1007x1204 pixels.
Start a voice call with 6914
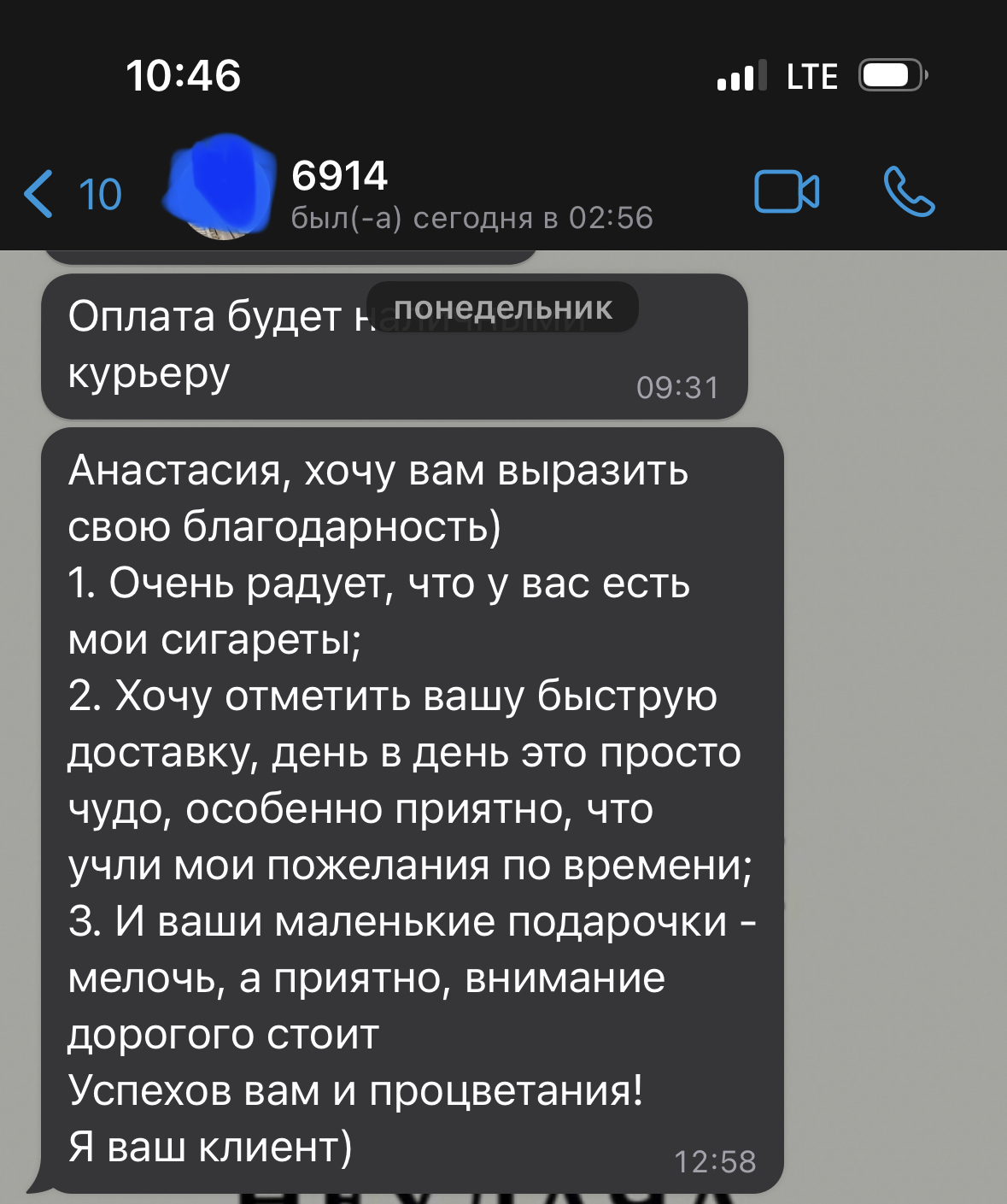pos(909,191)
